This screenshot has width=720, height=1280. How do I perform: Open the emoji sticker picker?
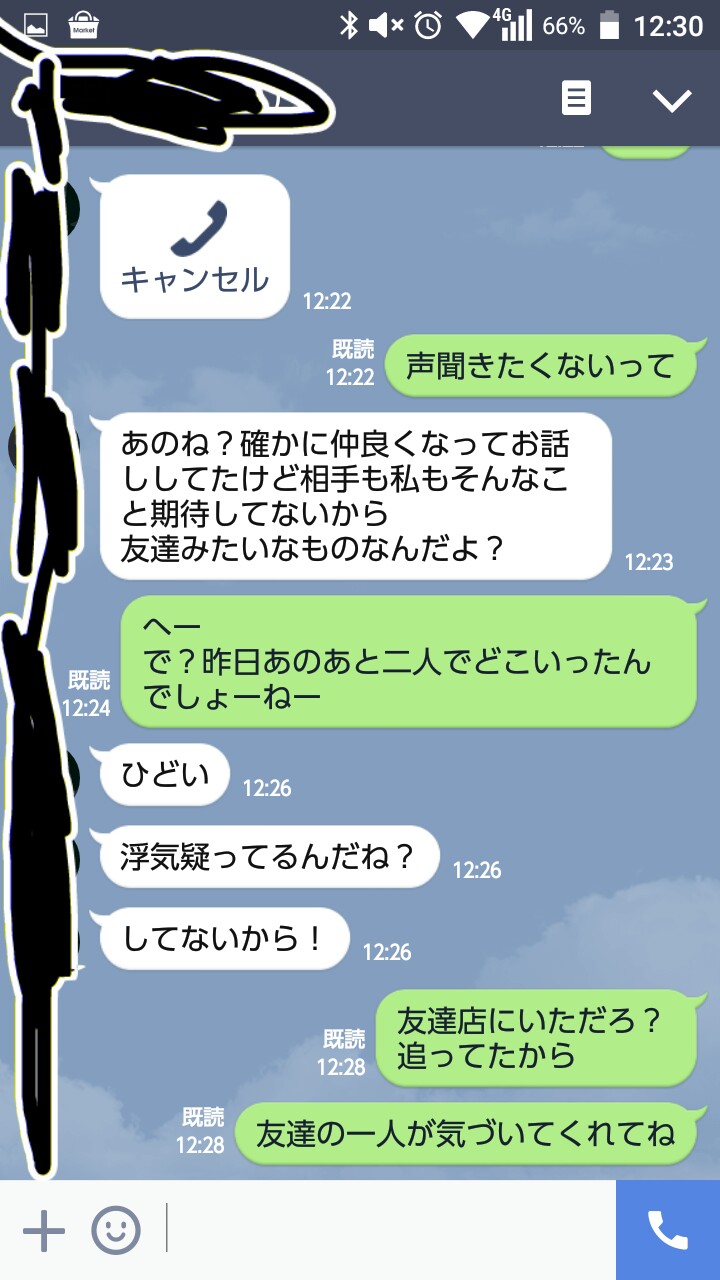pyautogui.click(x=116, y=1230)
